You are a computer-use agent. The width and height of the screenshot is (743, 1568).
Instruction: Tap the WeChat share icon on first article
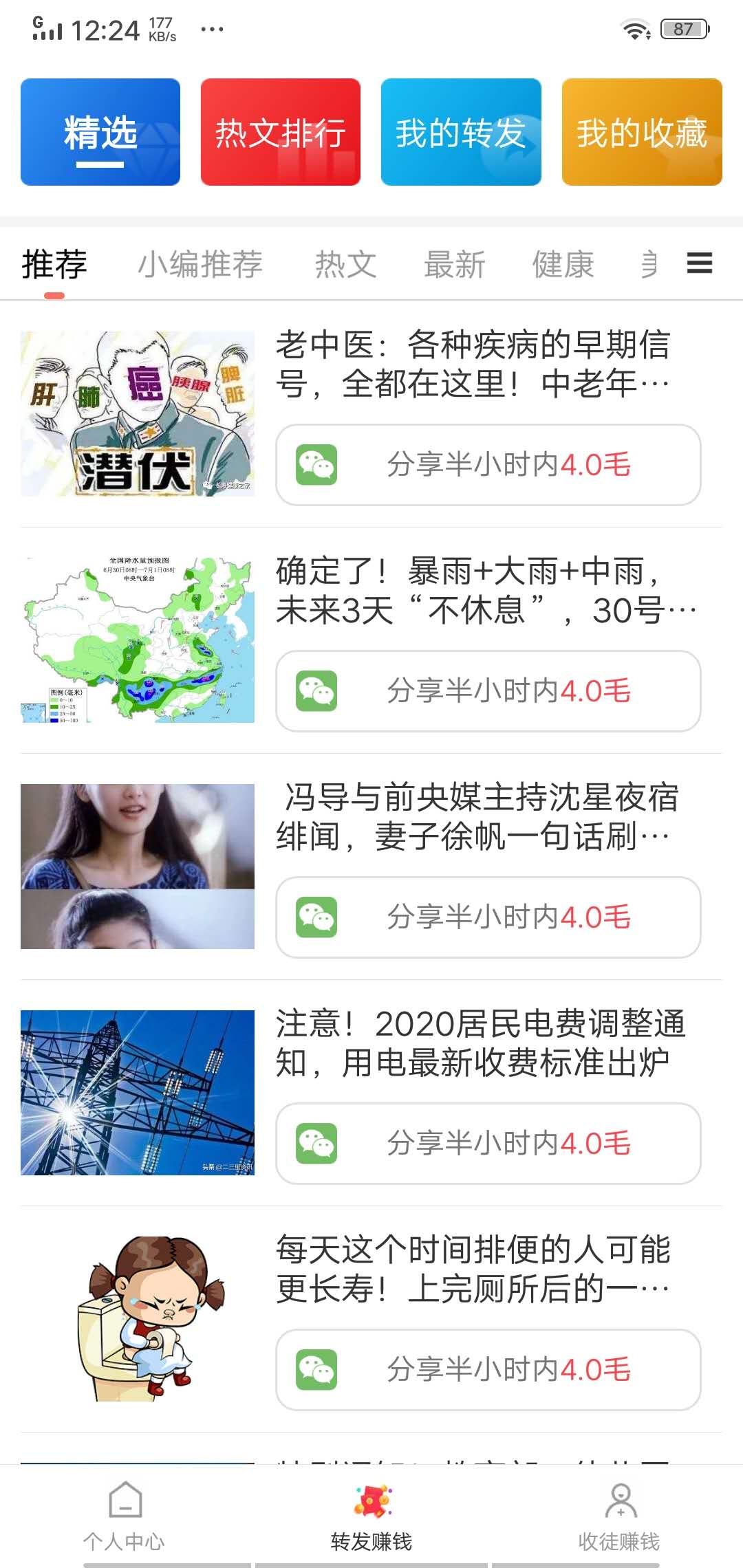(317, 464)
